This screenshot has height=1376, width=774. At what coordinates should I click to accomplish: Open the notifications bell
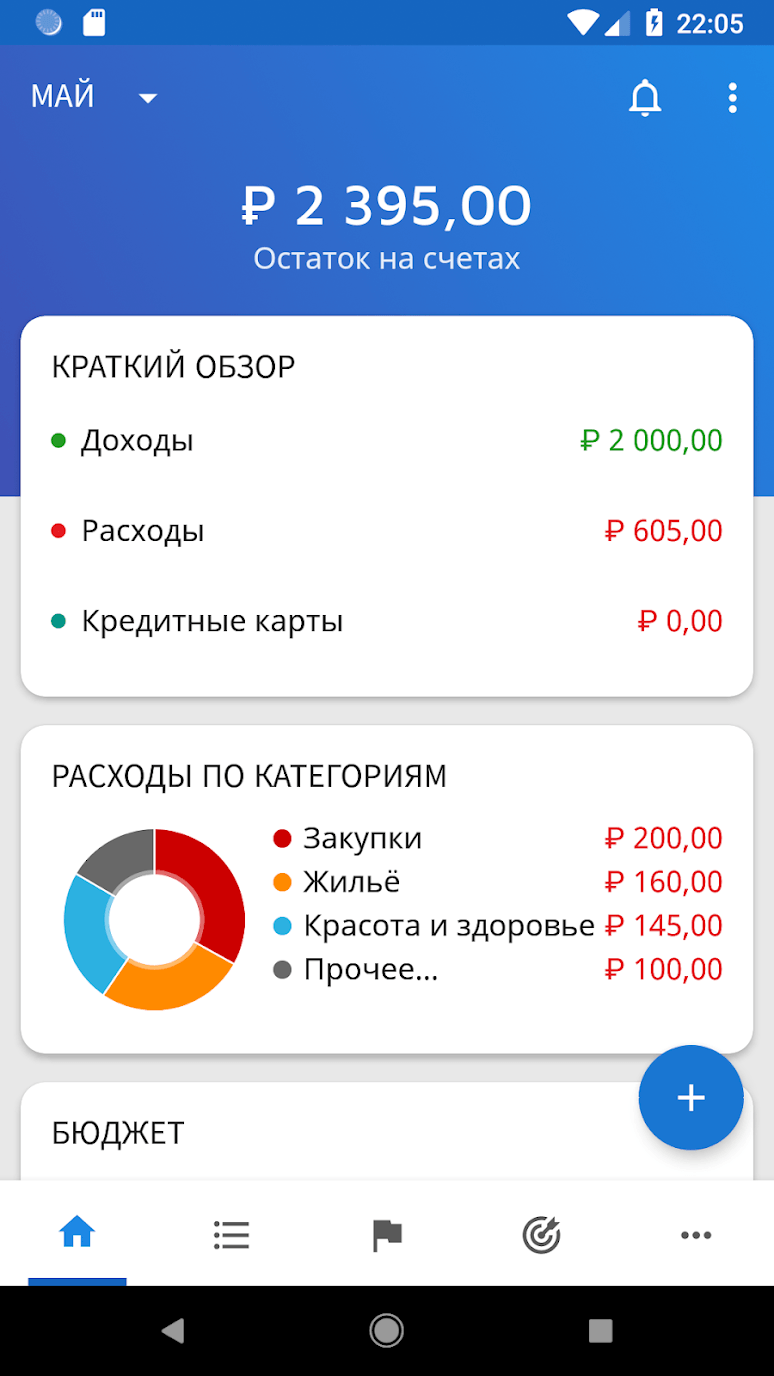pos(645,98)
